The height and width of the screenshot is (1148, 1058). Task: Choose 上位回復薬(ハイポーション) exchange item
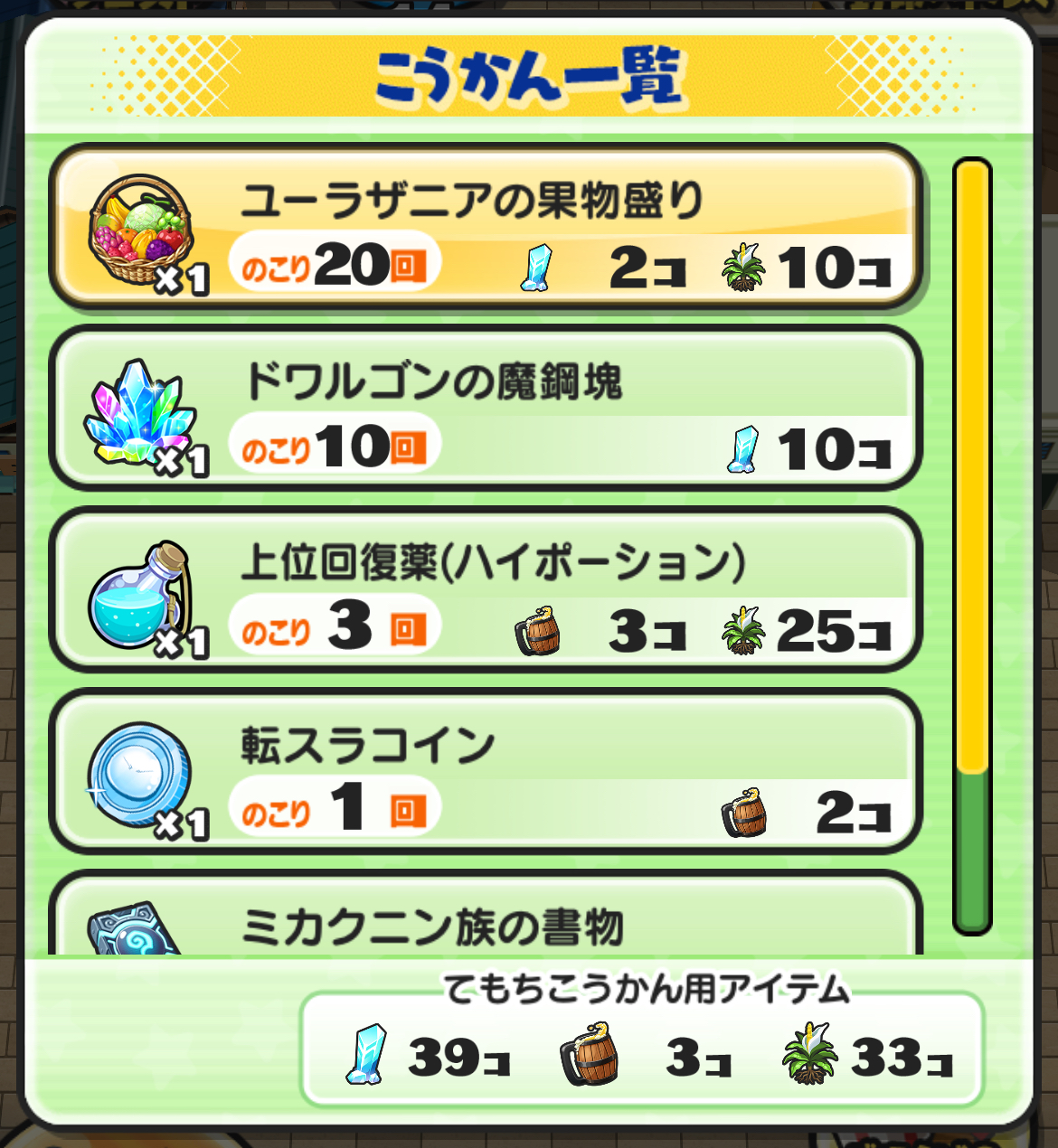486,589
